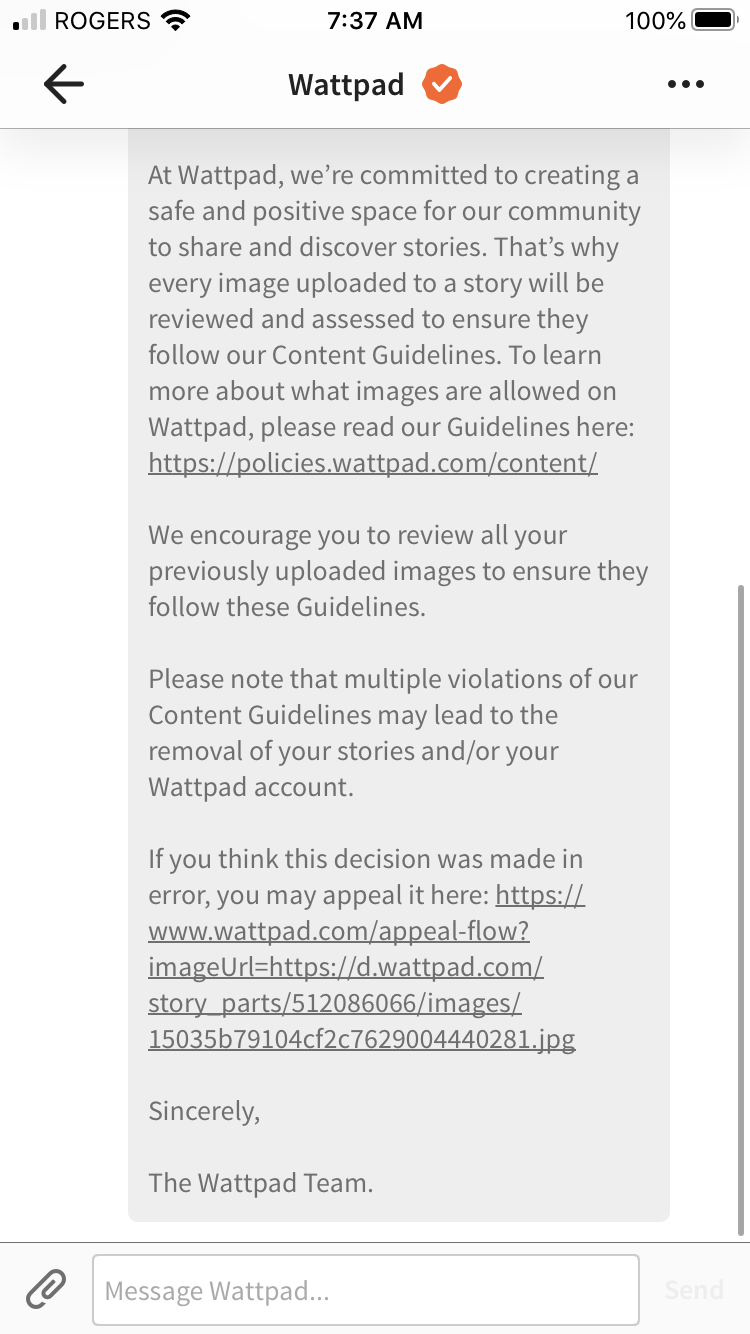Viewport: 750px width, 1334px height.
Task: Open the policies.wattpad.com content guidelines link
Action: click(x=373, y=463)
